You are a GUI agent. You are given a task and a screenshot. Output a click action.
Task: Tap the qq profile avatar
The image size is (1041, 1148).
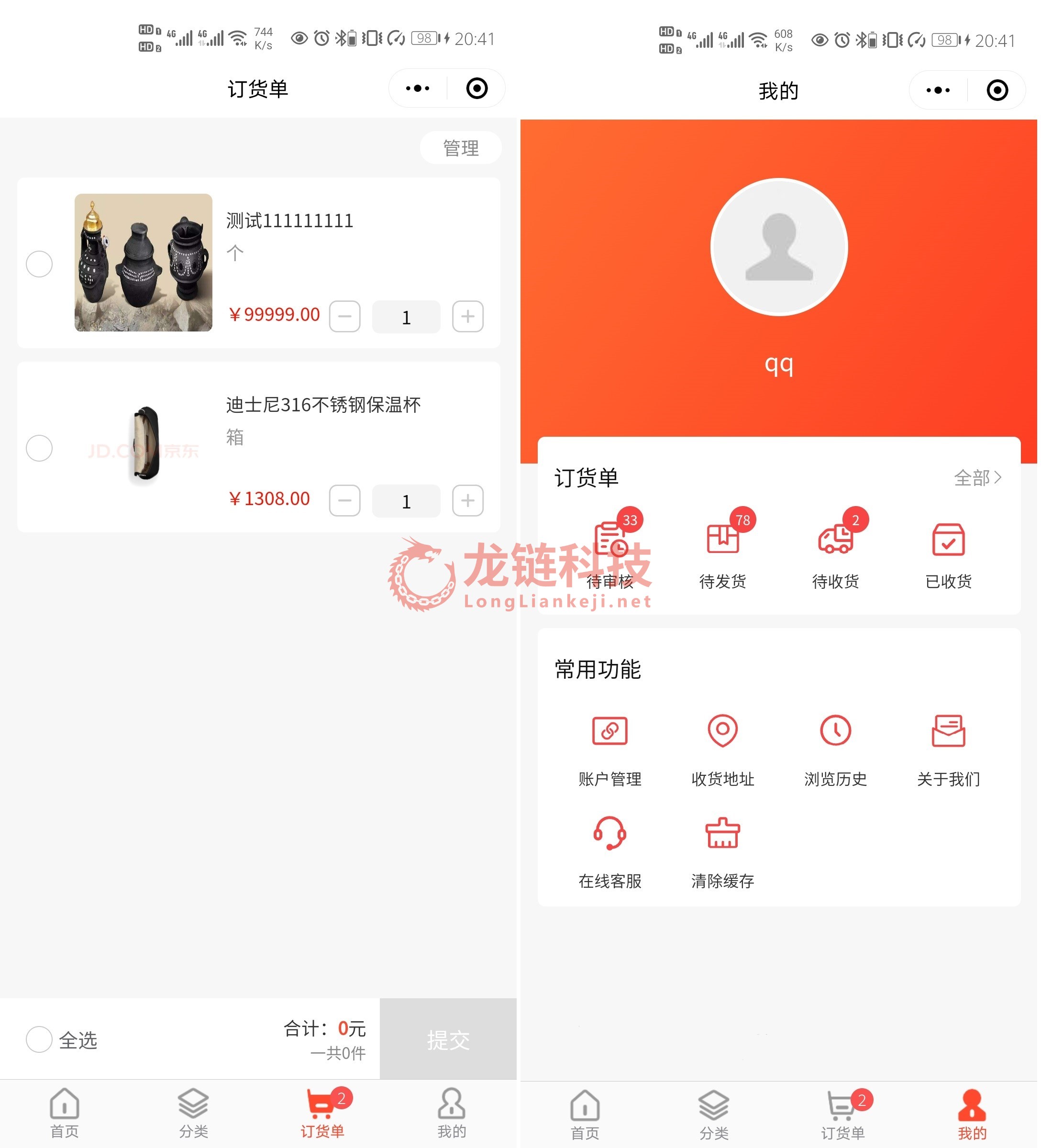(x=778, y=247)
